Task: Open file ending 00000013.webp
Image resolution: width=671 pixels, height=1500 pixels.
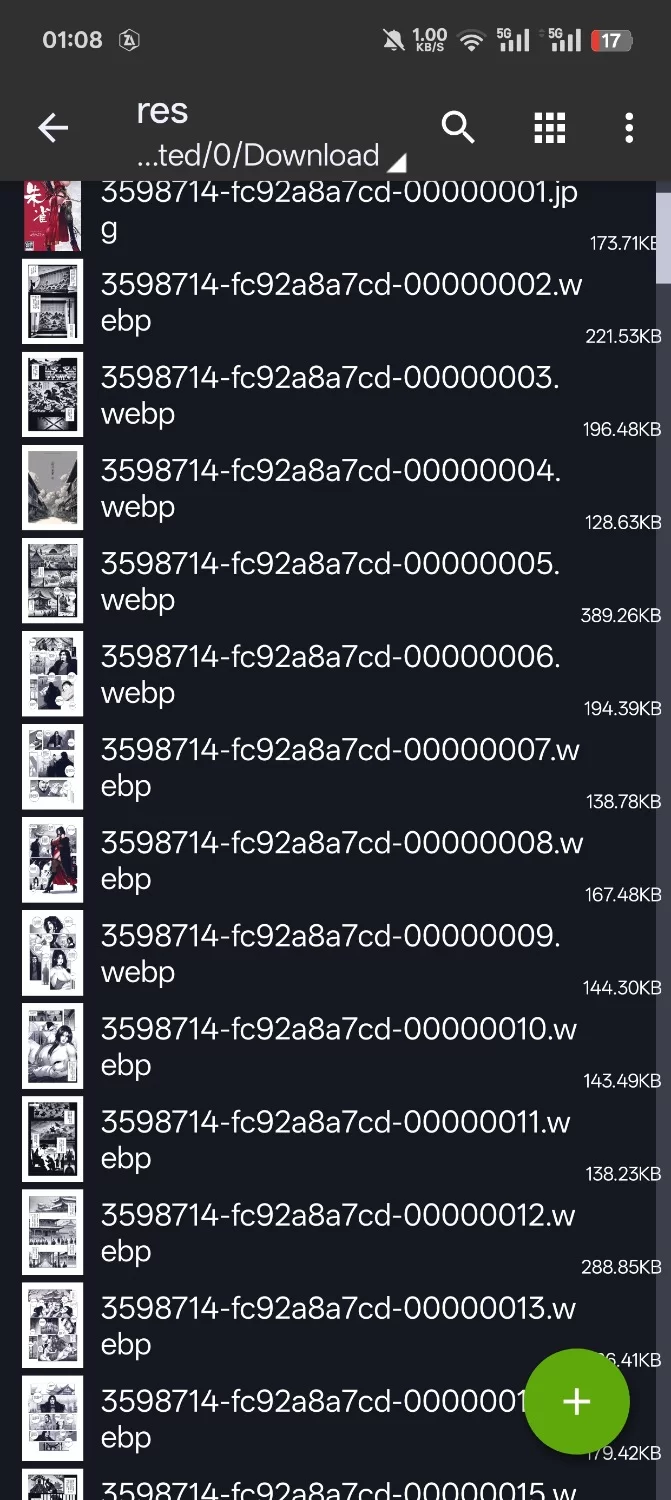Action: [x=338, y=1325]
